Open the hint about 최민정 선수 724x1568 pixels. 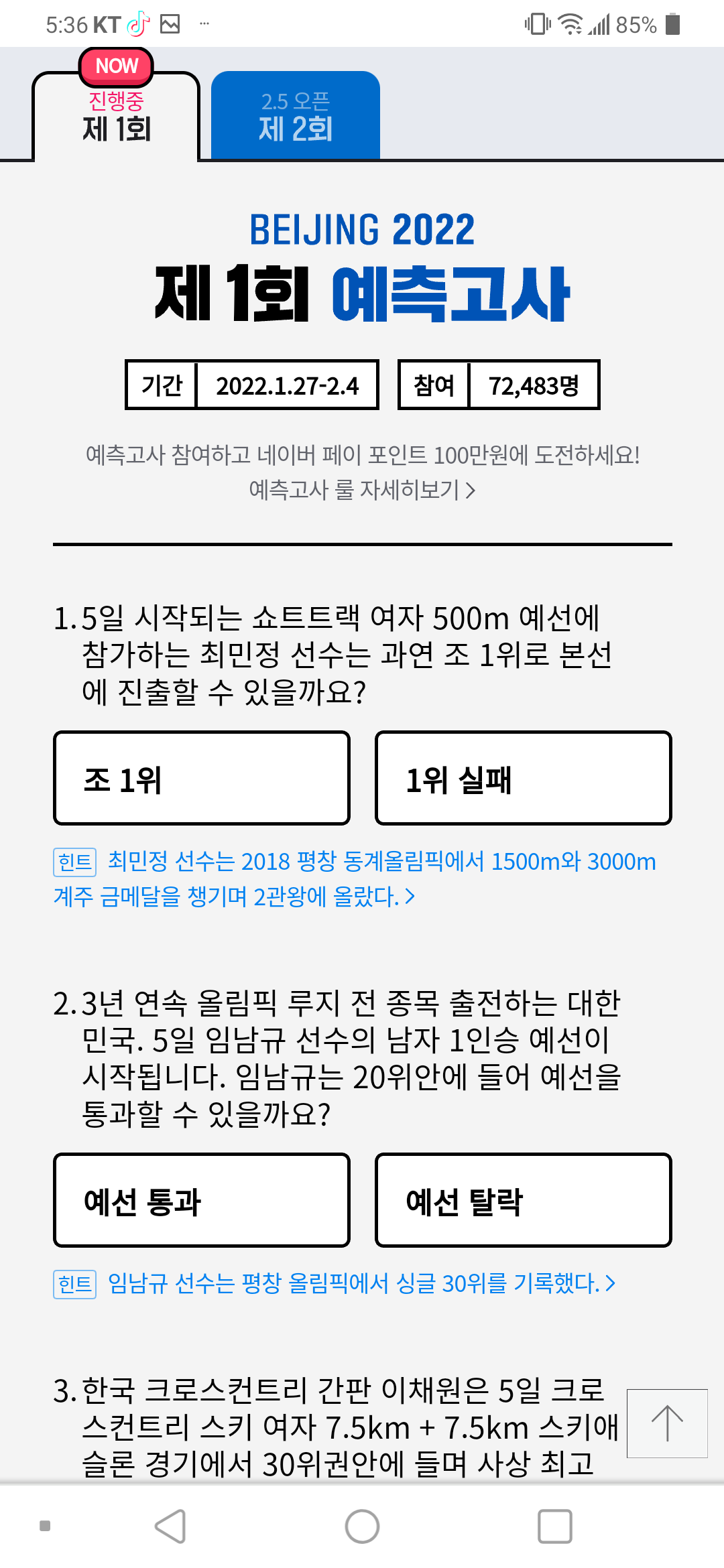coord(355,878)
